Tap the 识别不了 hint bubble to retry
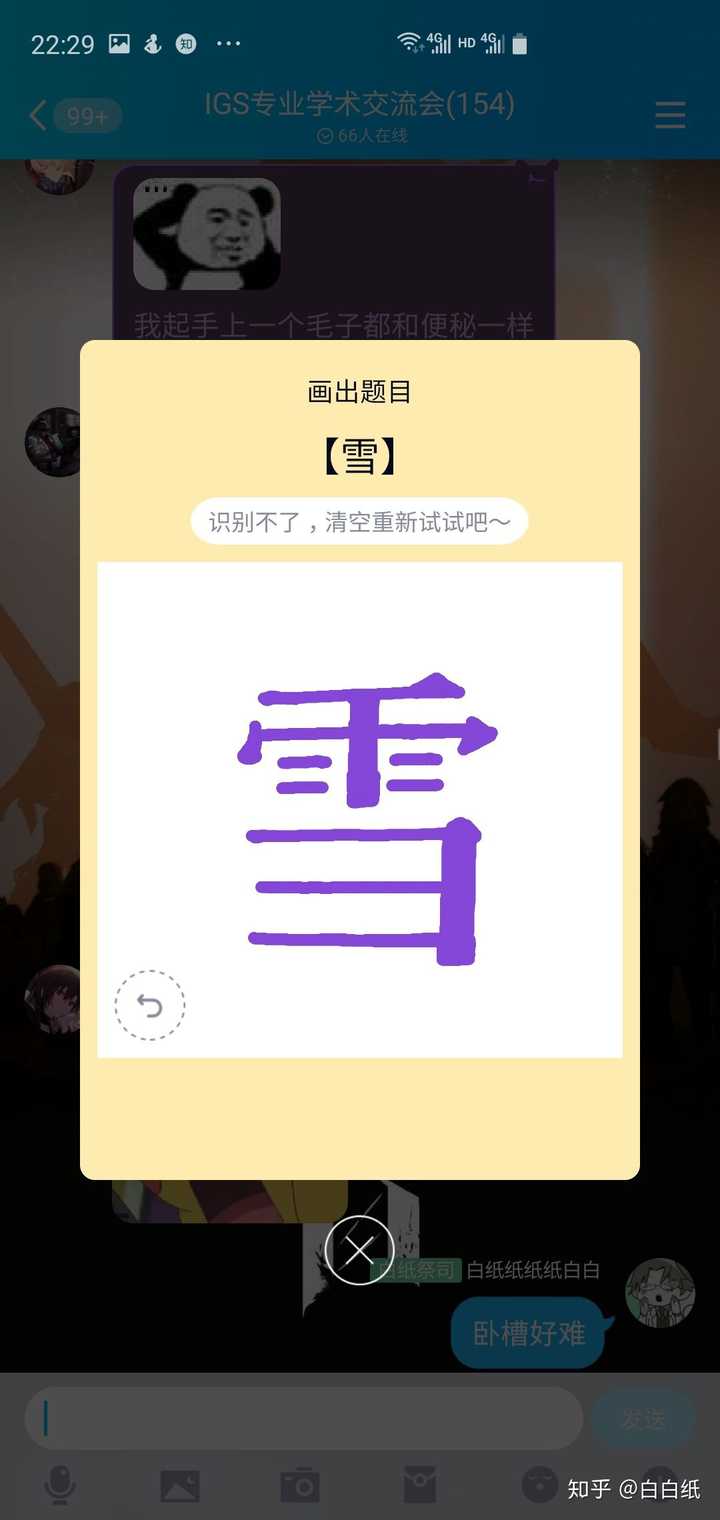Image resolution: width=720 pixels, height=1520 pixels. [x=359, y=521]
